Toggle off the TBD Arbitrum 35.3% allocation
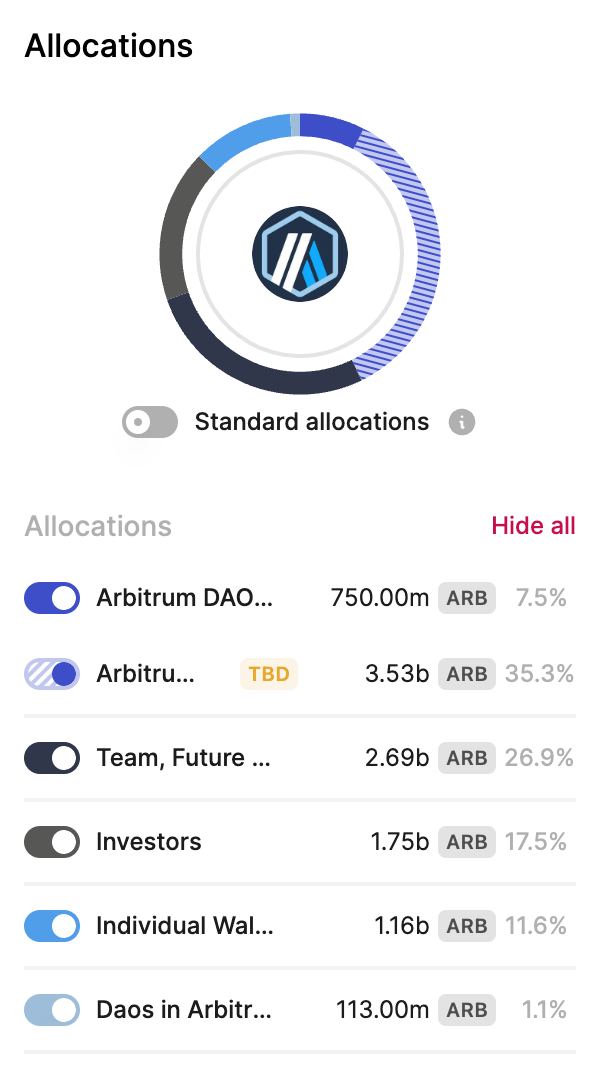 point(52,674)
